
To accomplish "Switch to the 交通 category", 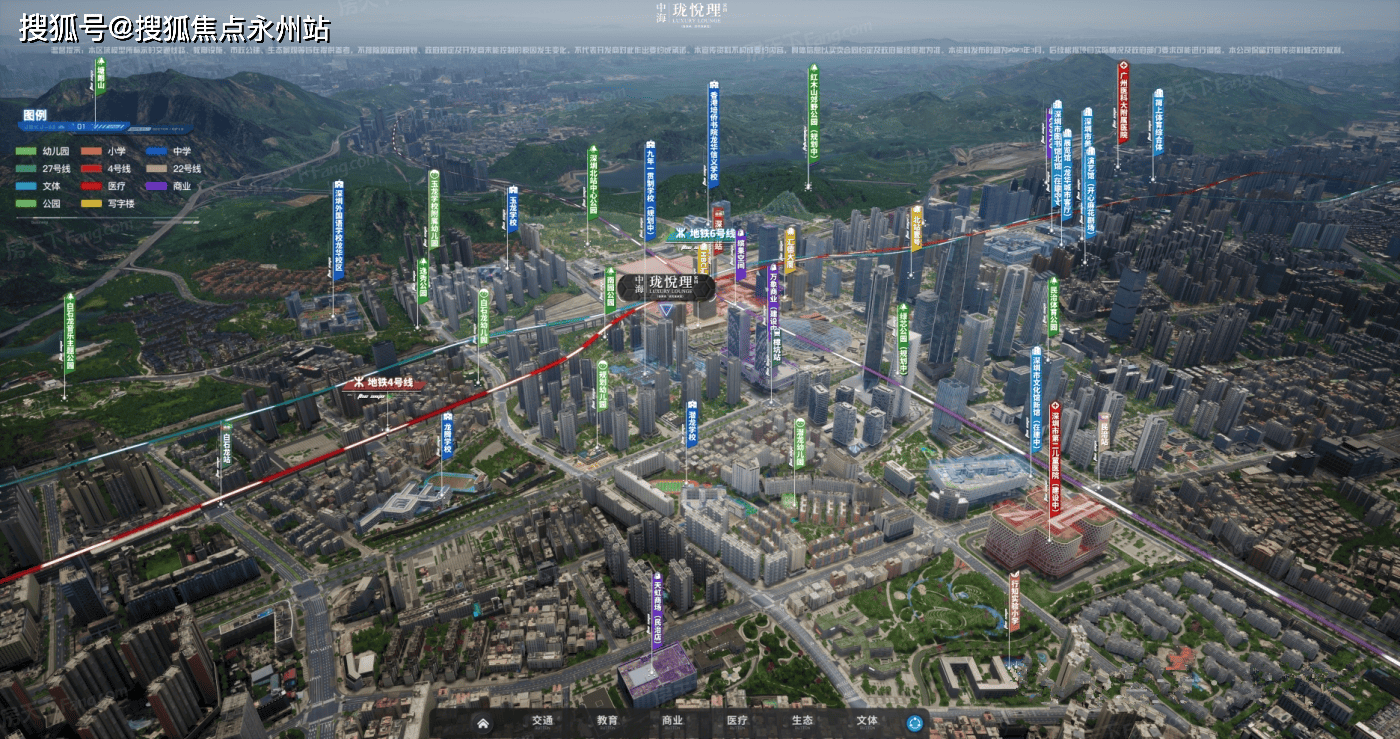I will tap(543, 721).
